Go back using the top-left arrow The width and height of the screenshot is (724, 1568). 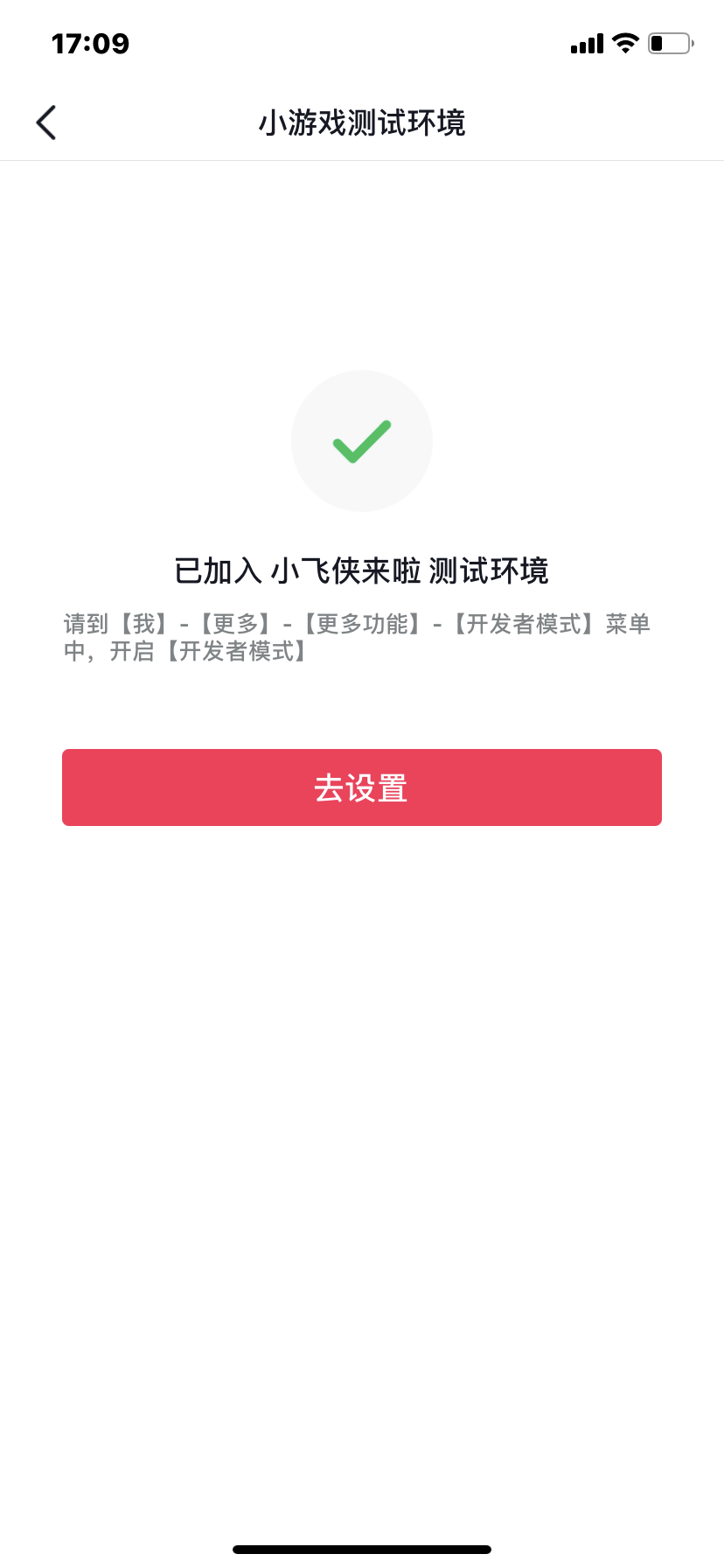pyautogui.click(x=46, y=122)
